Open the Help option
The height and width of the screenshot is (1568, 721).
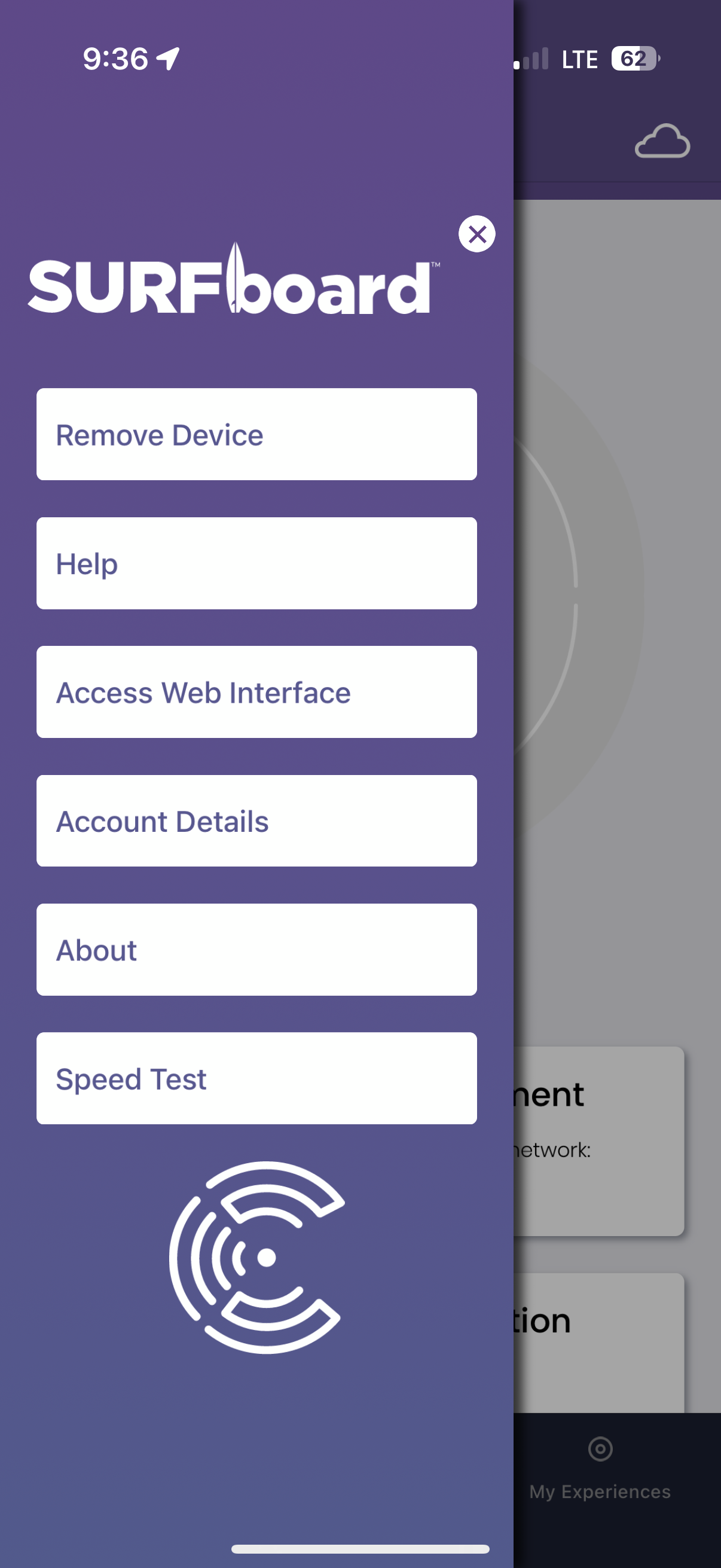click(256, 563)
